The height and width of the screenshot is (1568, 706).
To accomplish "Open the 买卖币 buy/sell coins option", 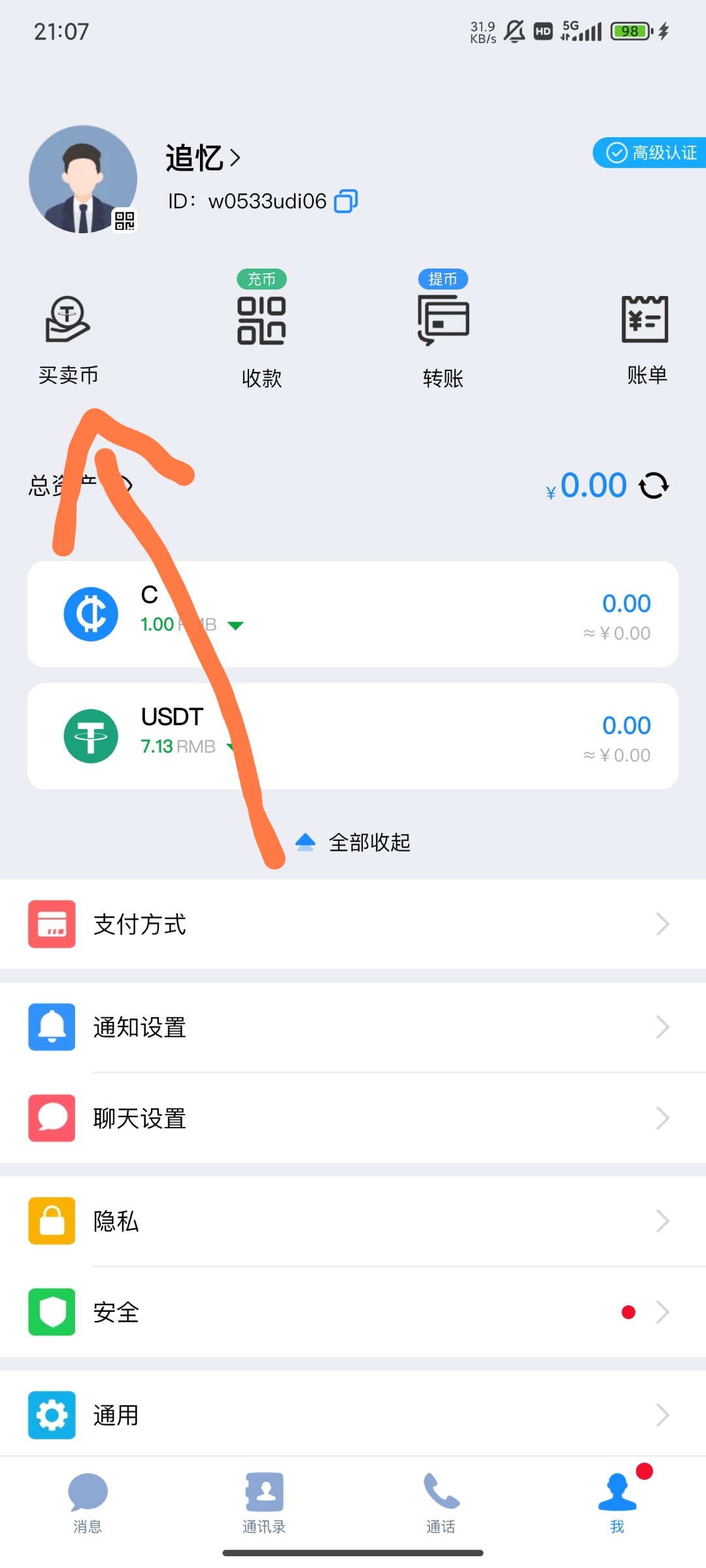I will click(68, 338).
